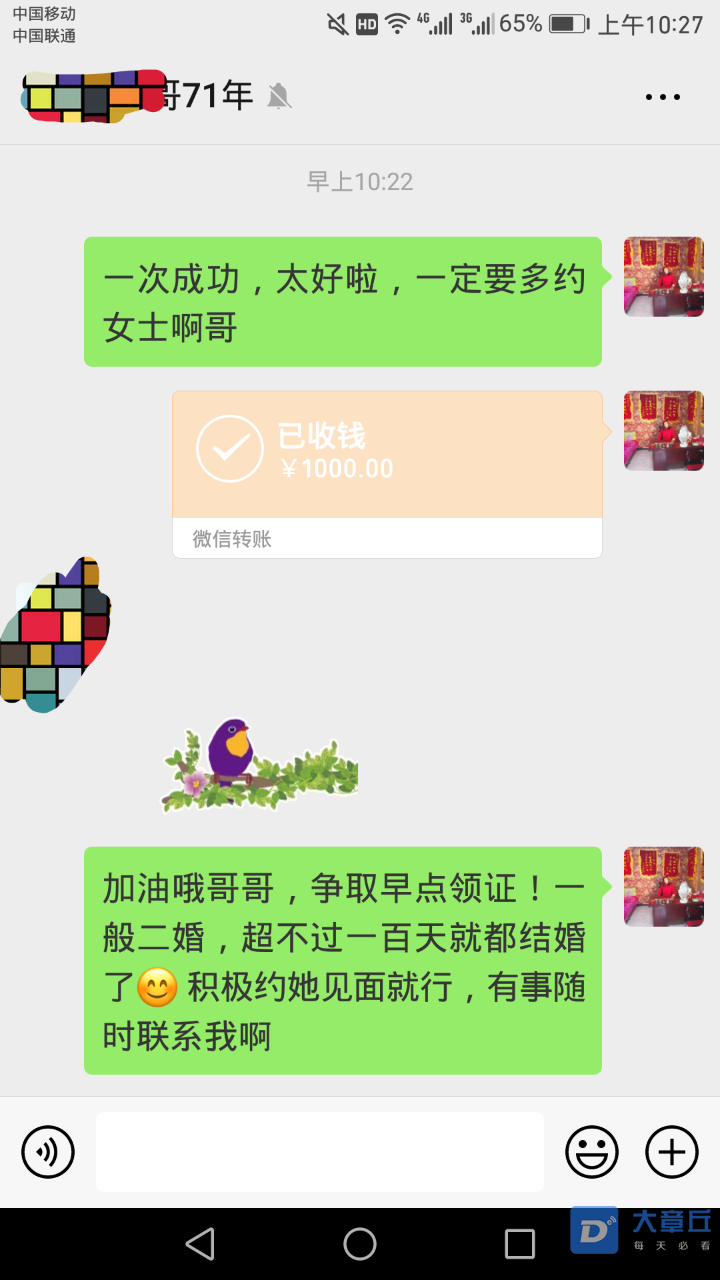Switch to voice message input
The image size is (720, 1280).
tap(48, 1152)
